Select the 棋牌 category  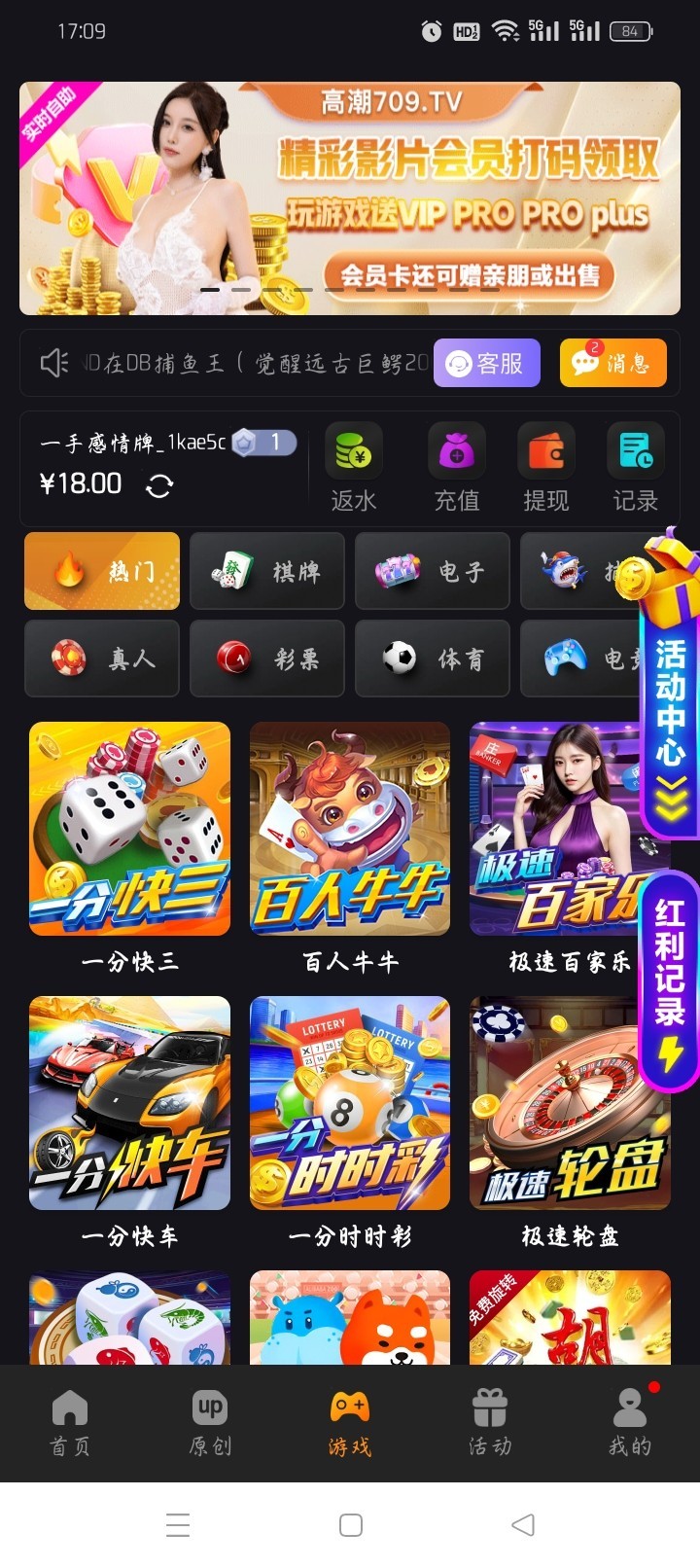[x=267, y=571]
